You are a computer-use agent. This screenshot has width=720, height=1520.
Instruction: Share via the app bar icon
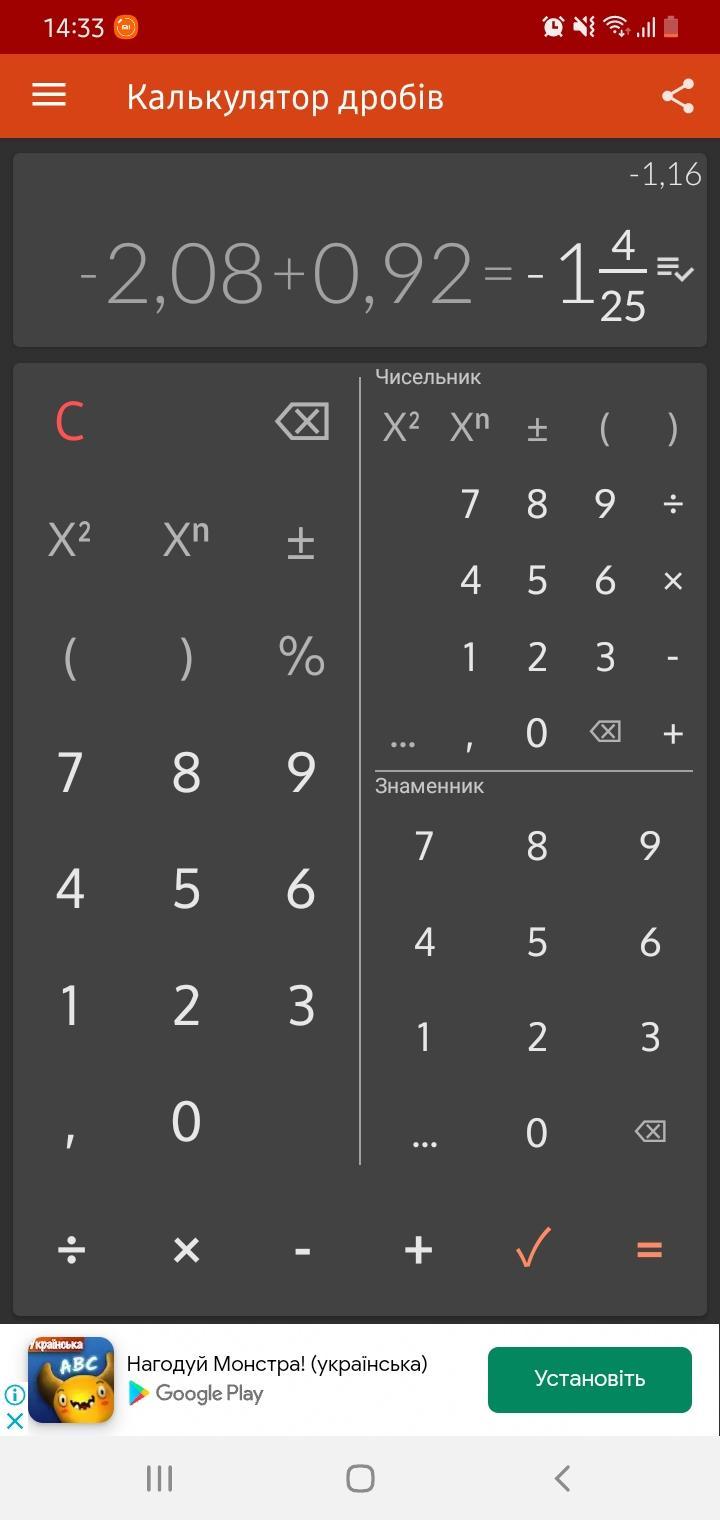677,96
